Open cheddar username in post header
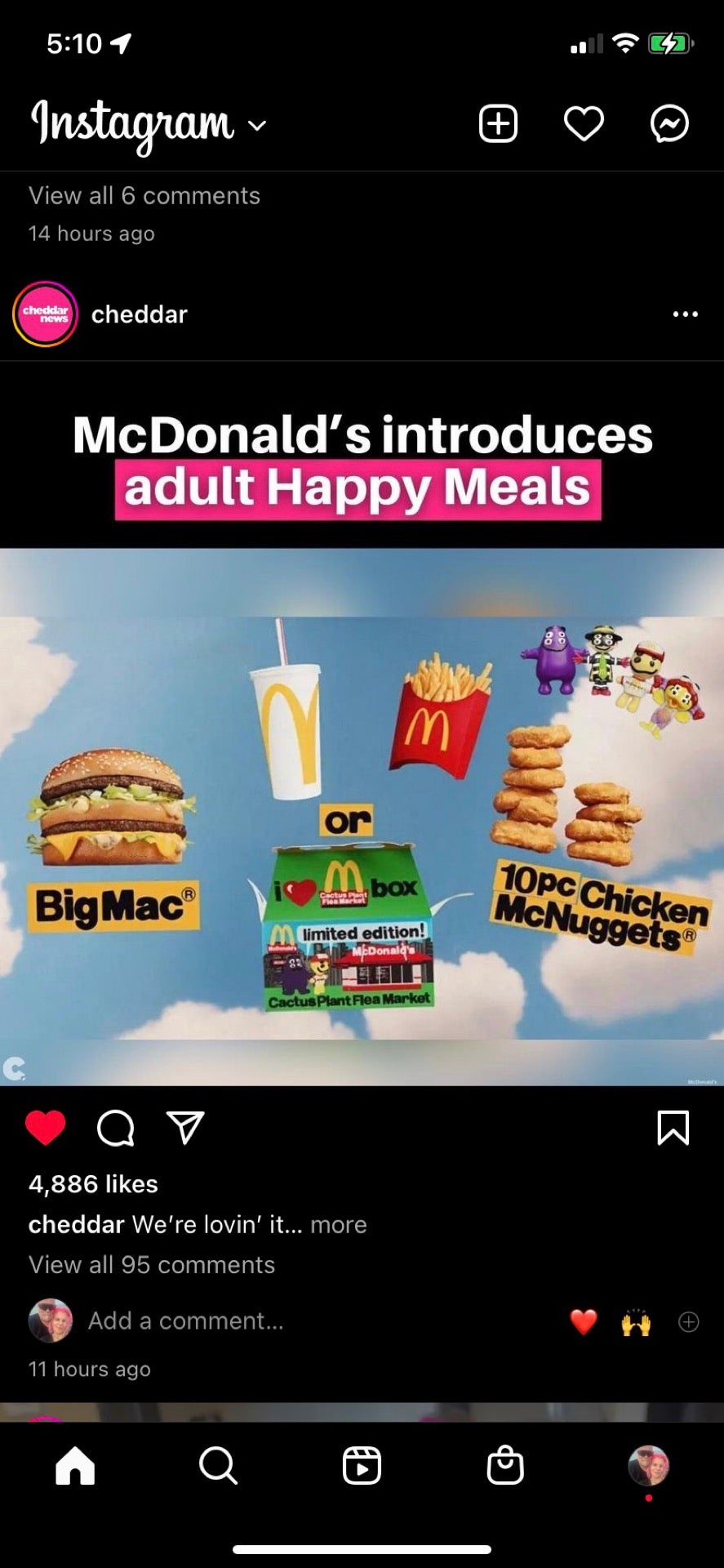The width and height of the screenshot is (724, 1568). (139, 314)
